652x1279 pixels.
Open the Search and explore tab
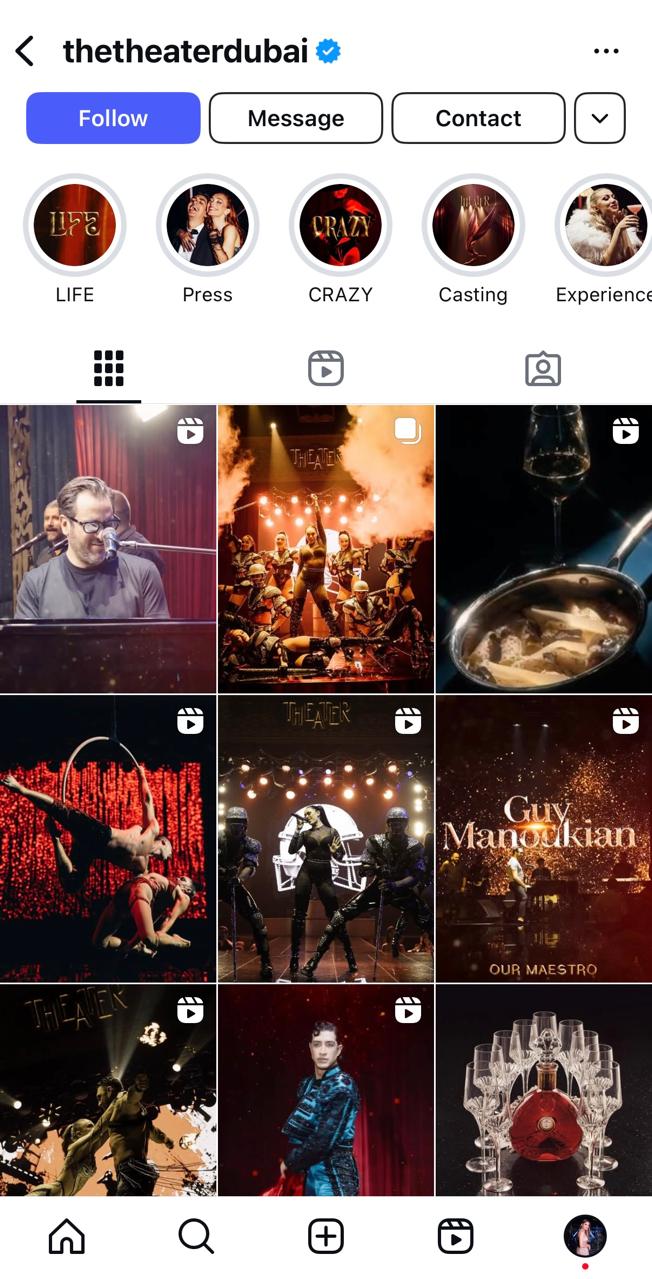tap(196, 1237)
